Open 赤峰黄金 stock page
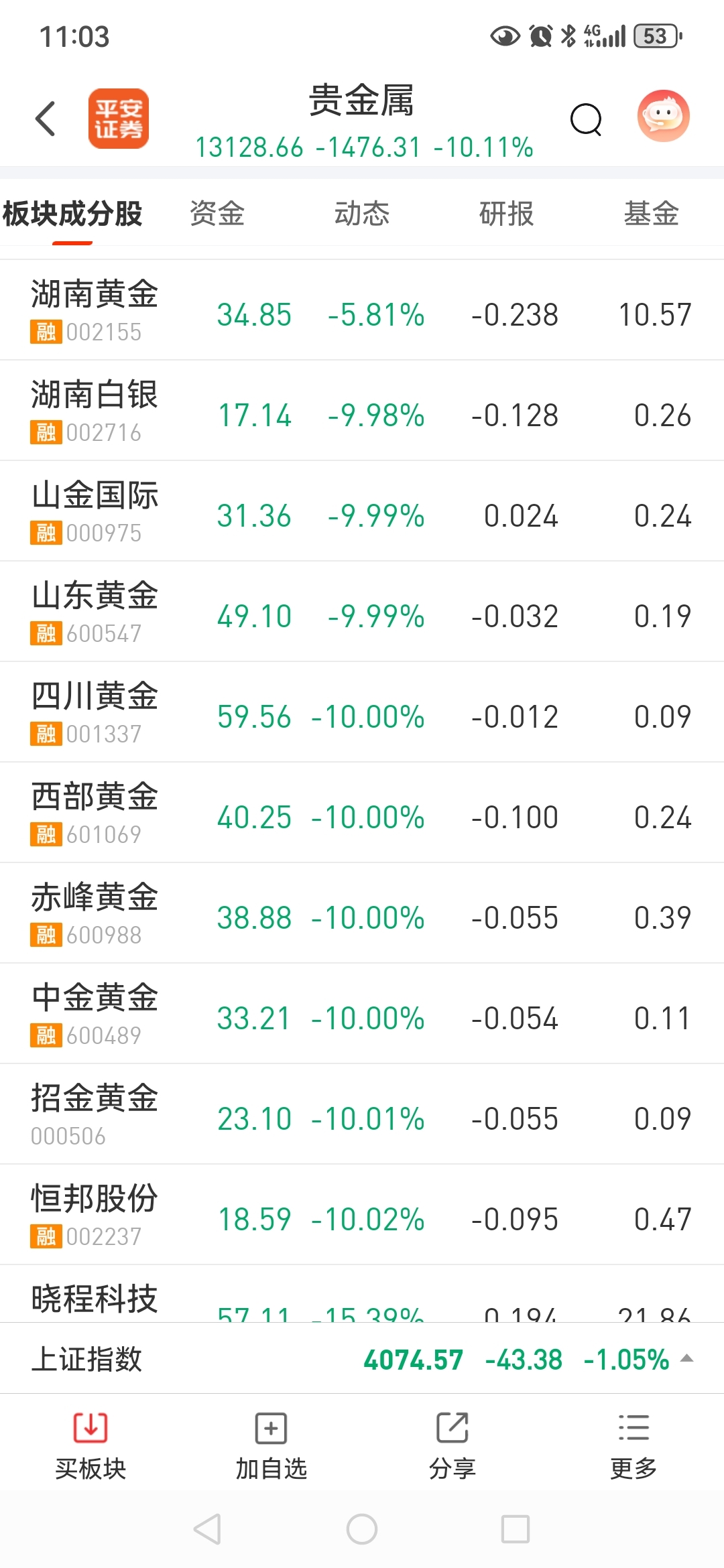The image size is (724, 1568). coord(95,913)
